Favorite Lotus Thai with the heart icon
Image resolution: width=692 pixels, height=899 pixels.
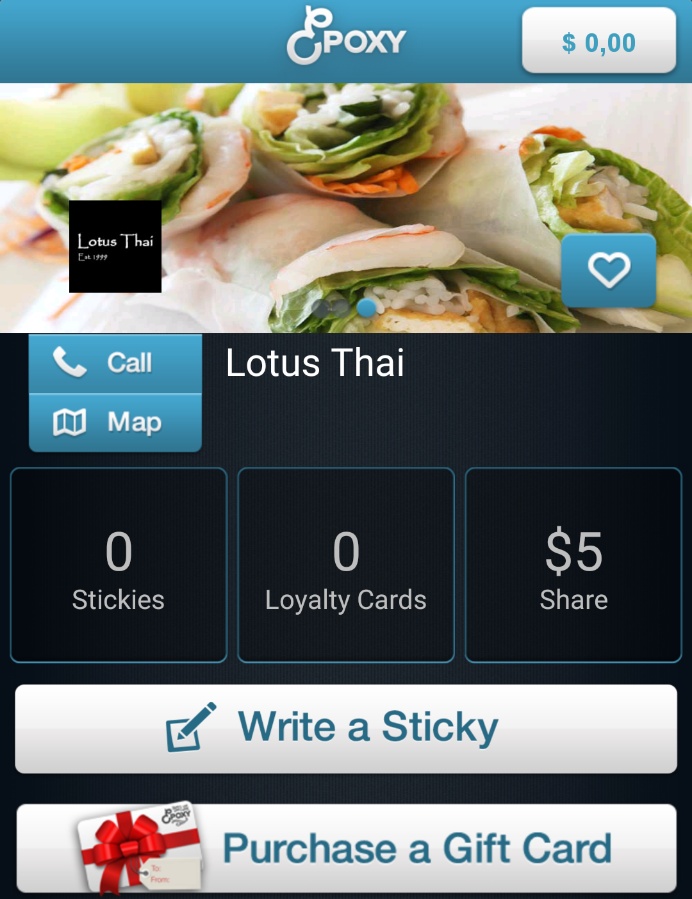tap(608, 270)
